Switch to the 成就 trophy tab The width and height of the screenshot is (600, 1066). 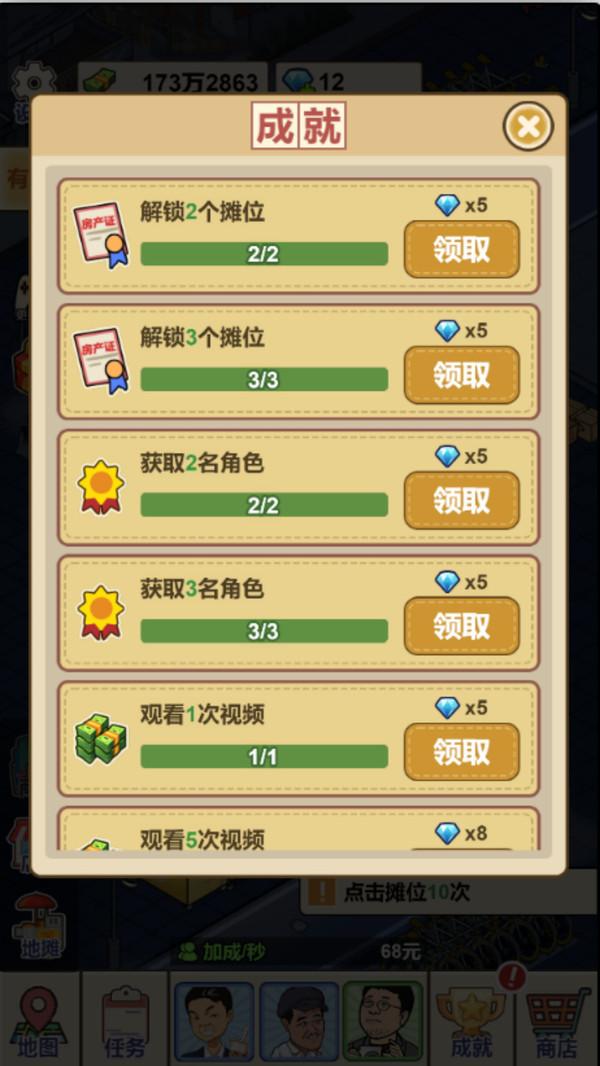[471, 1020]
